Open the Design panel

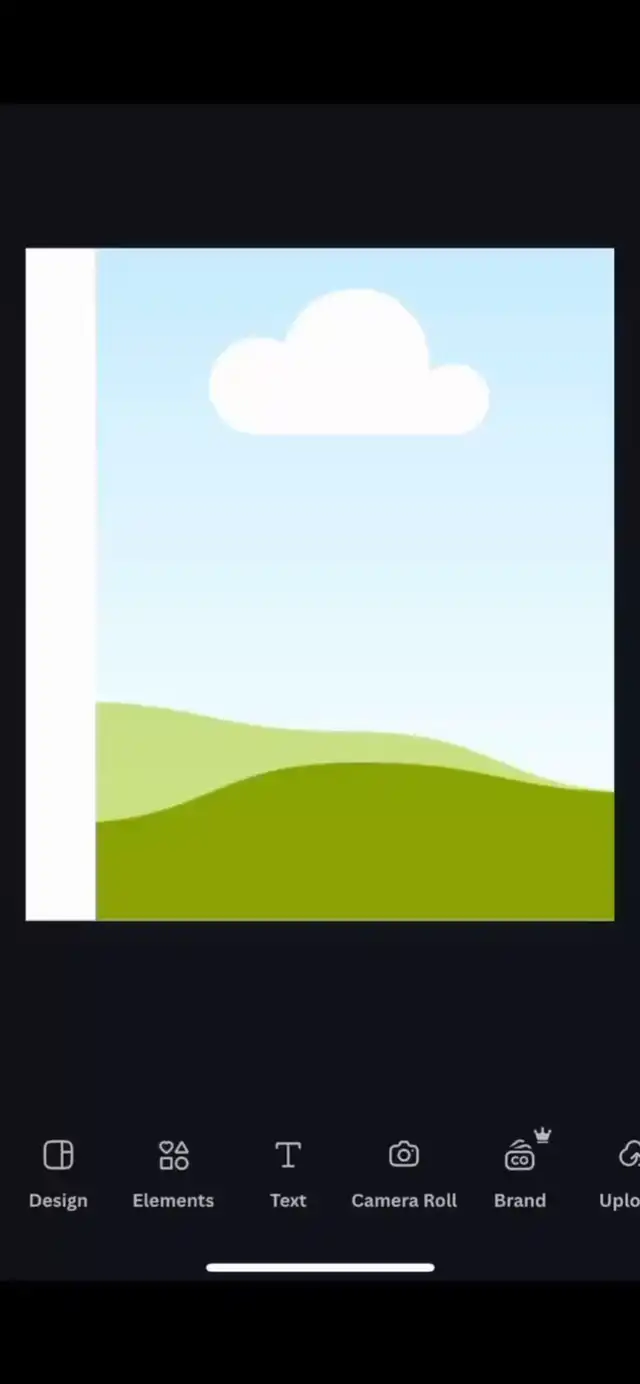pos(58,1174)
